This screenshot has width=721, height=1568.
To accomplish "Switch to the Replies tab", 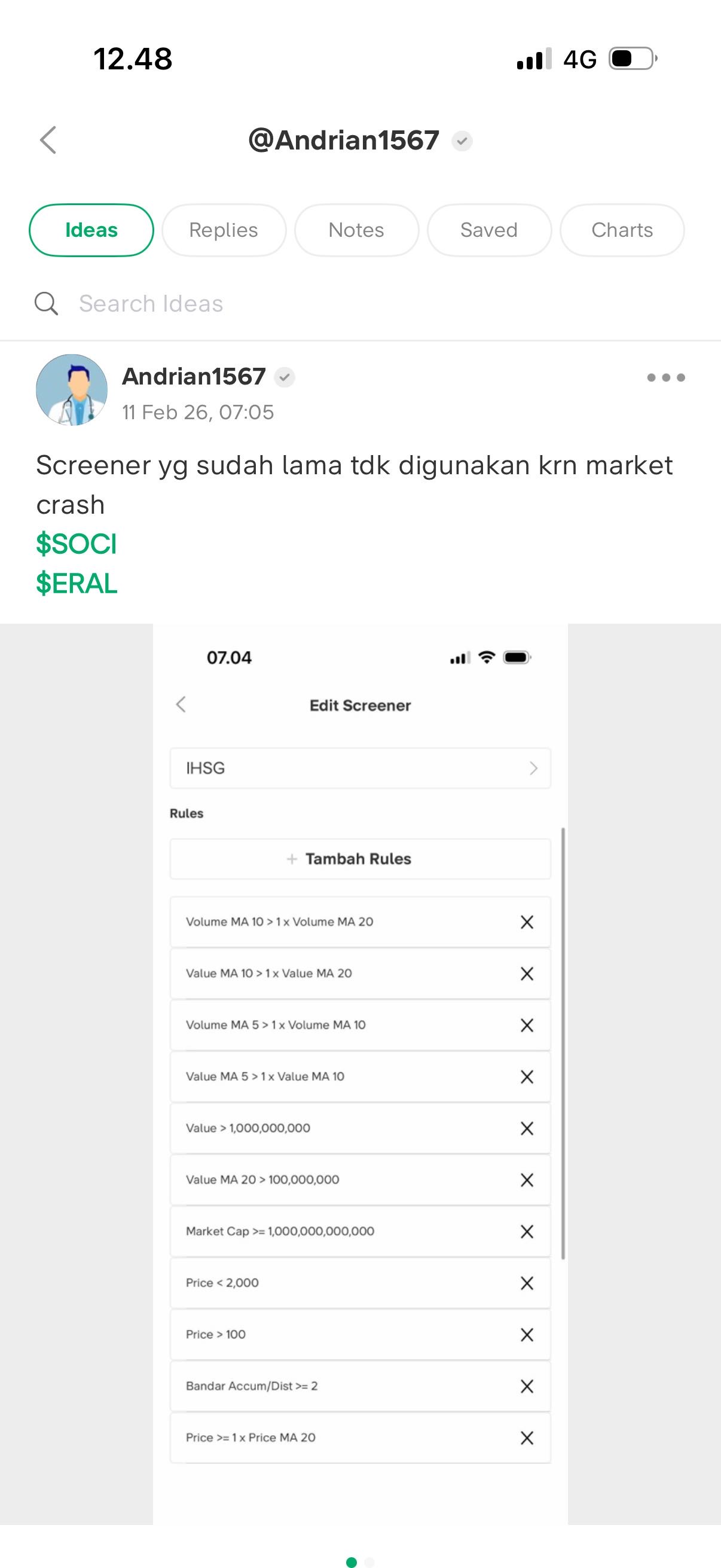I will pos(224,230).
